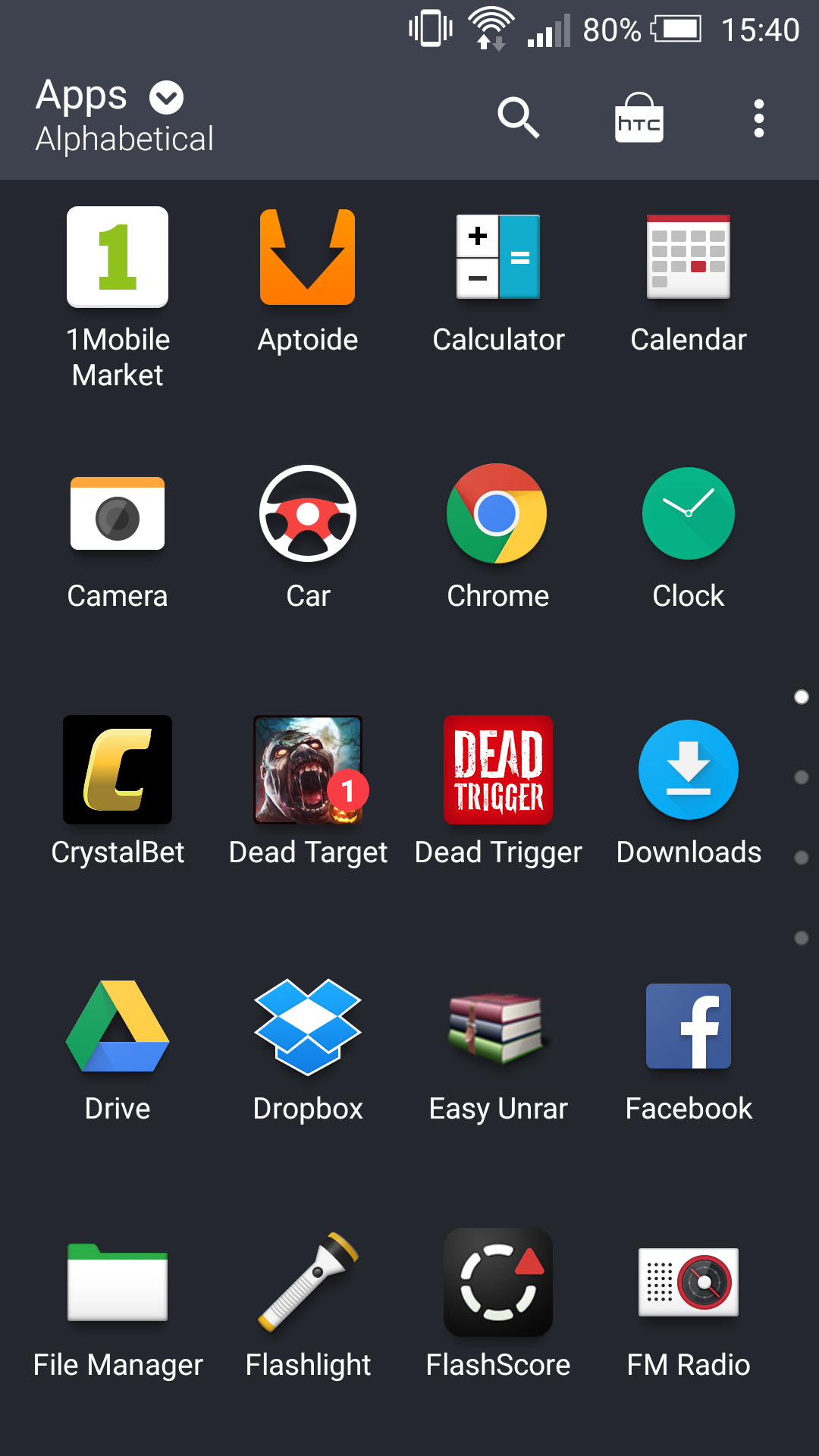
Task: Launch CrystalBet
Action: click(x=118, y=770)
